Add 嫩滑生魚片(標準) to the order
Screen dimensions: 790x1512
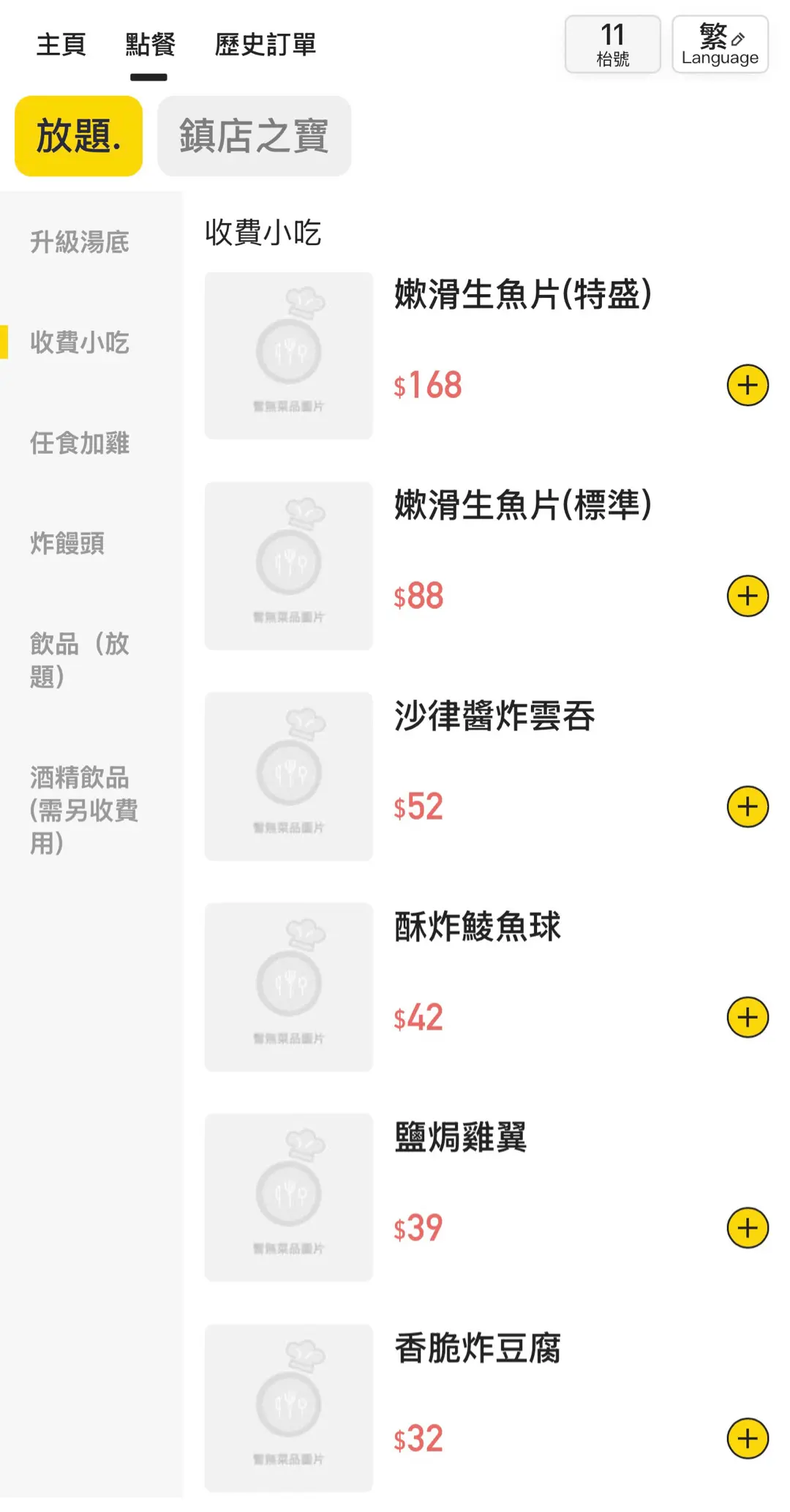click(x=748, y=596)
